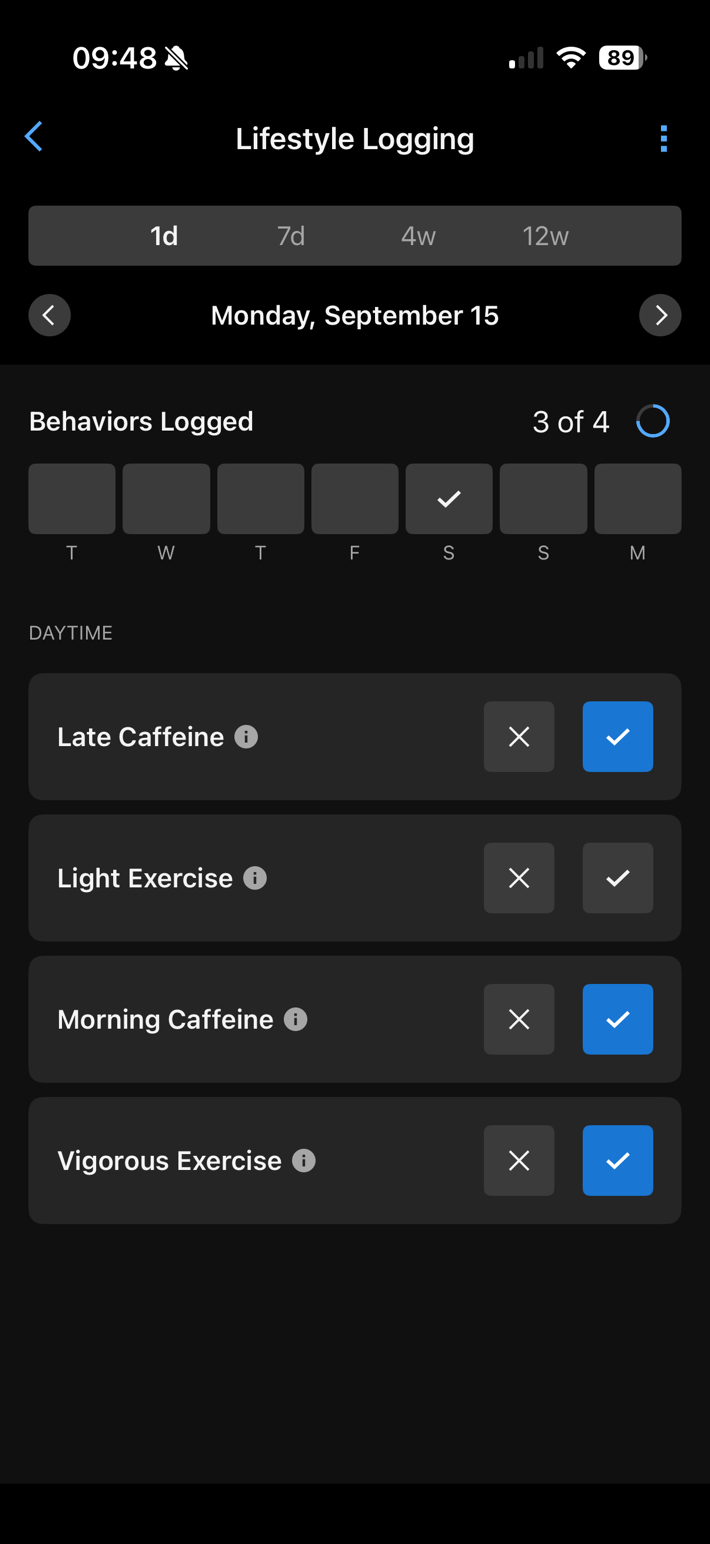Go to the next day

tap(660, 316)
